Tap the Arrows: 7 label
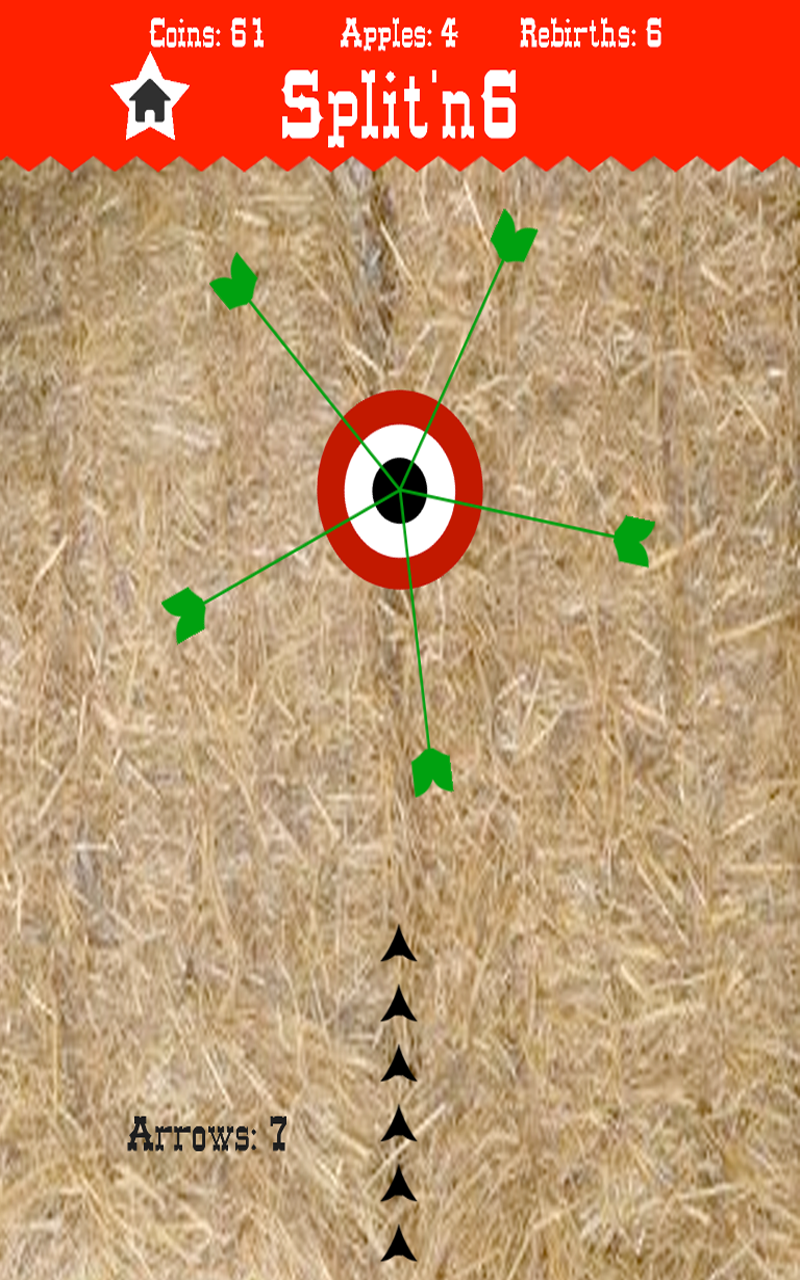 point(207,1133)
